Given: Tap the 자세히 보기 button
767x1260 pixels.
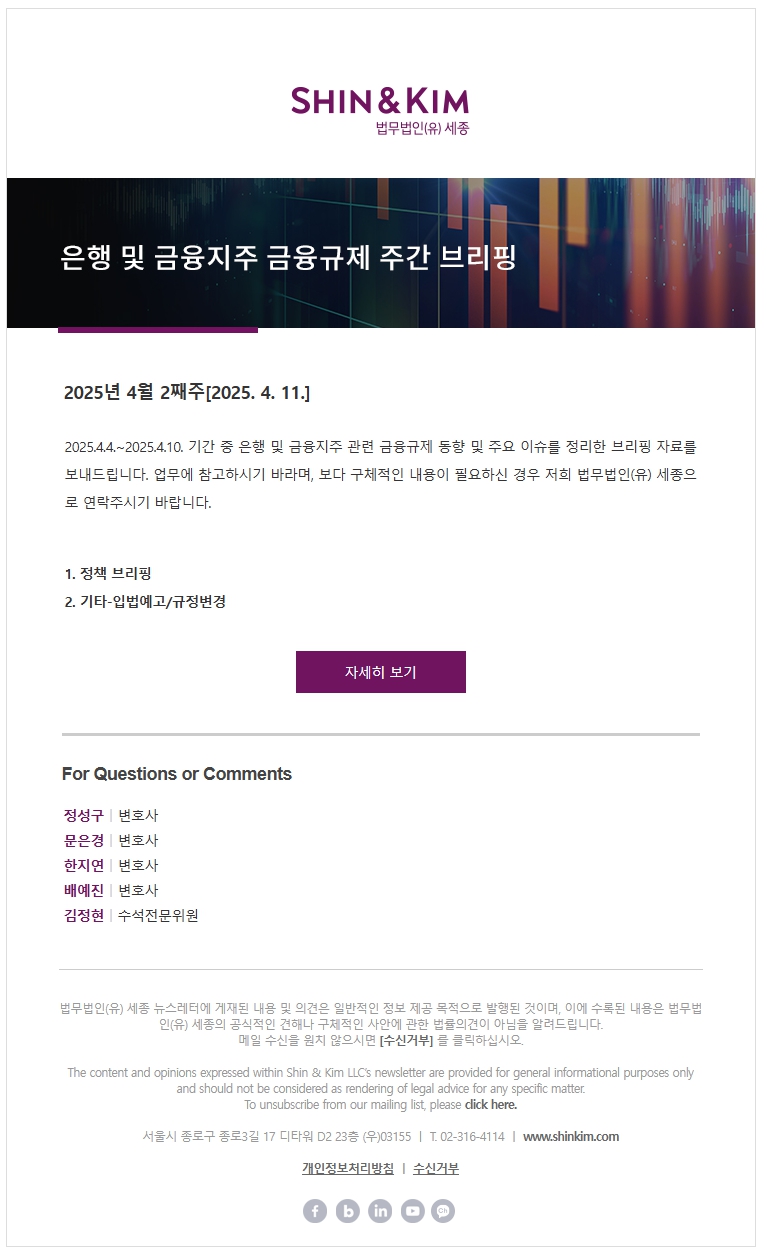Looking at the screenshot, I should point(380,672).
